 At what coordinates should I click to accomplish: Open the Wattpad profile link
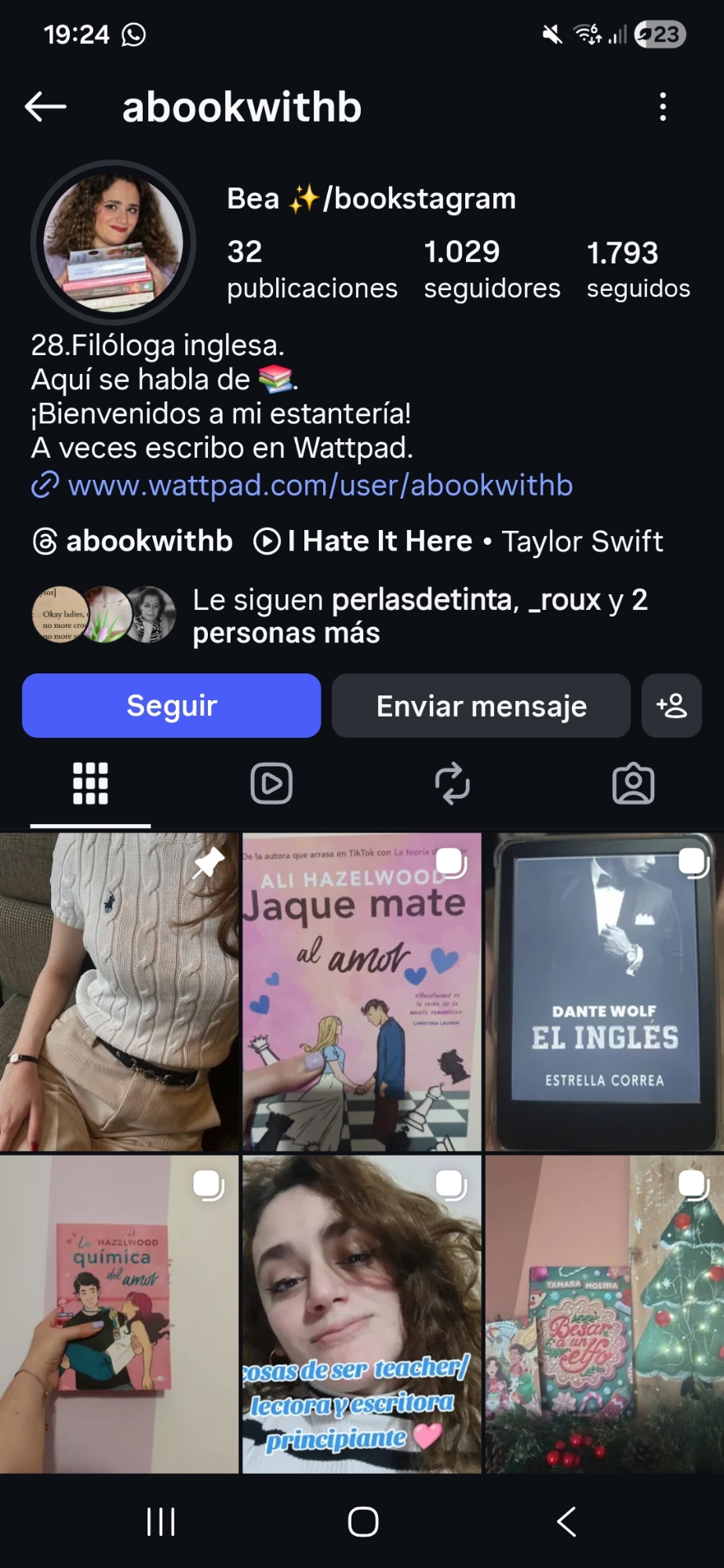[x=320, y=485]
